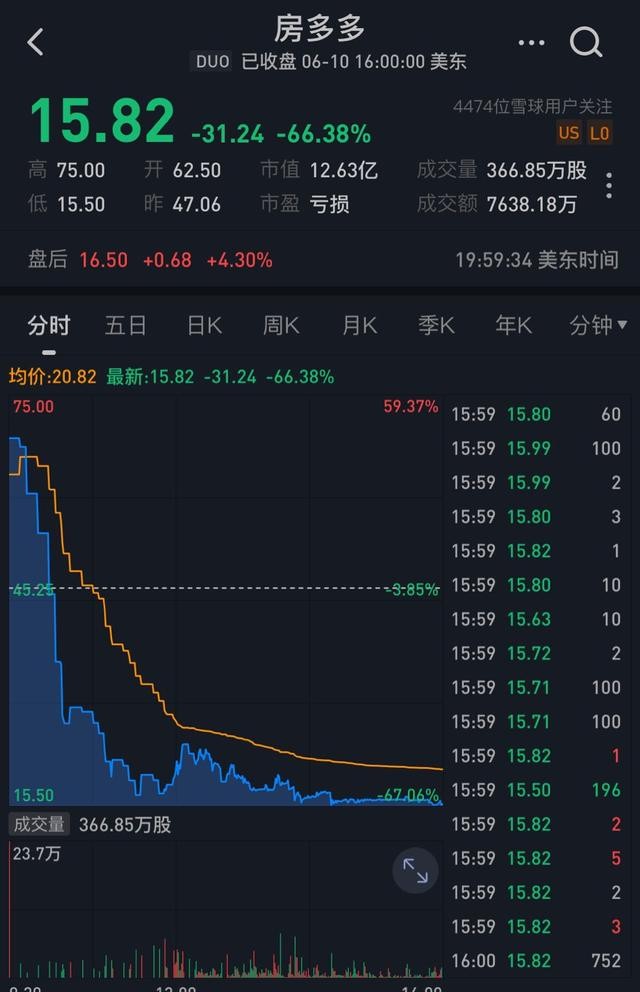The image size is (640, 992).
Task: Switch to the 五日 chart tab
Action: click(126, 325)
